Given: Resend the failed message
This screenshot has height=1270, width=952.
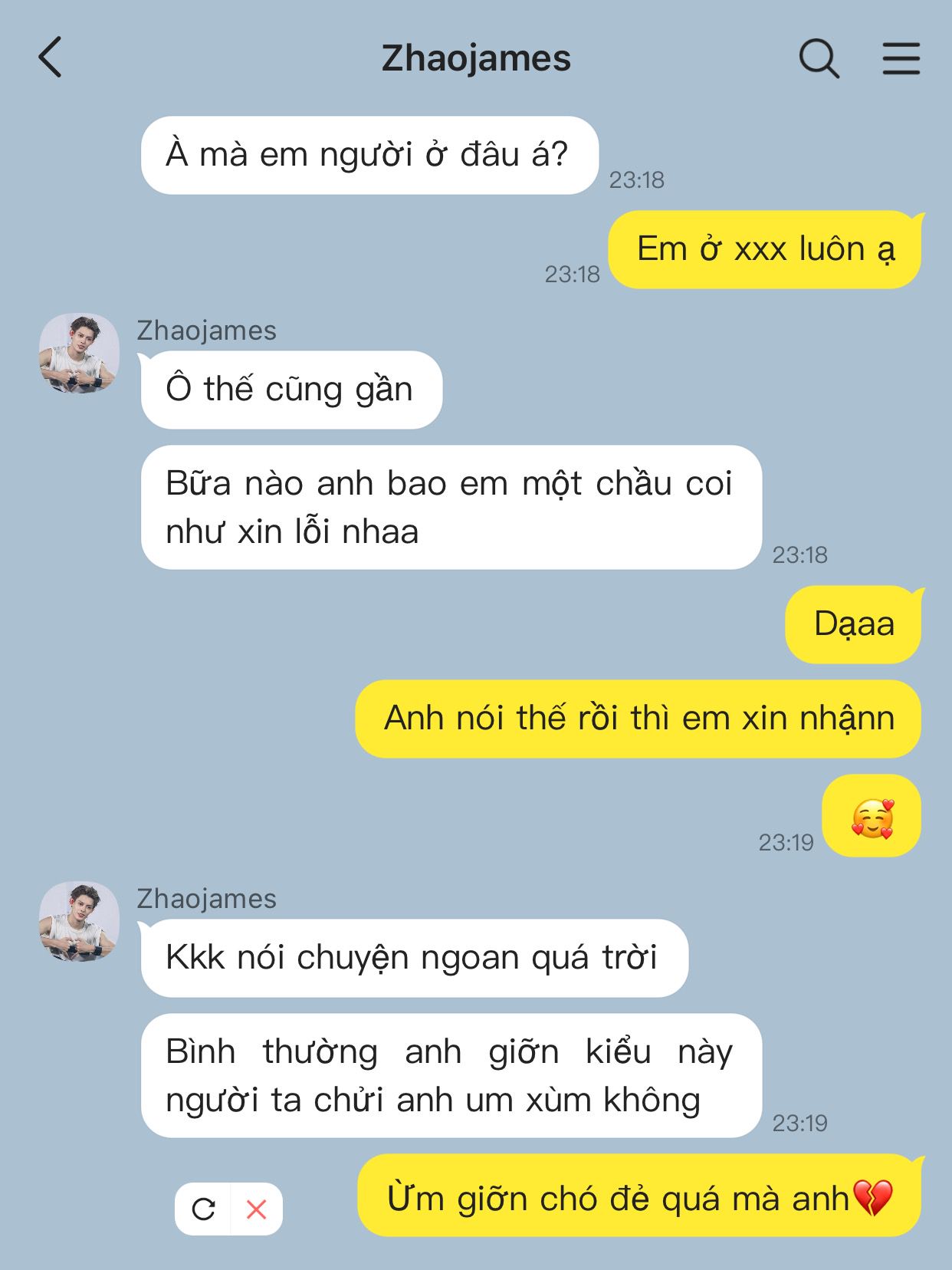Looking at the screenshot, I should (203, 1209).
